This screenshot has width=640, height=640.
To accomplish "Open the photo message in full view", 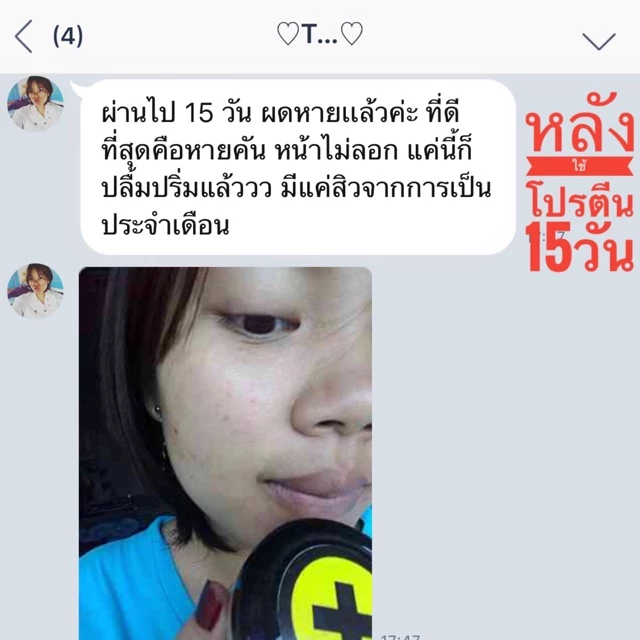I will point(225,453).
